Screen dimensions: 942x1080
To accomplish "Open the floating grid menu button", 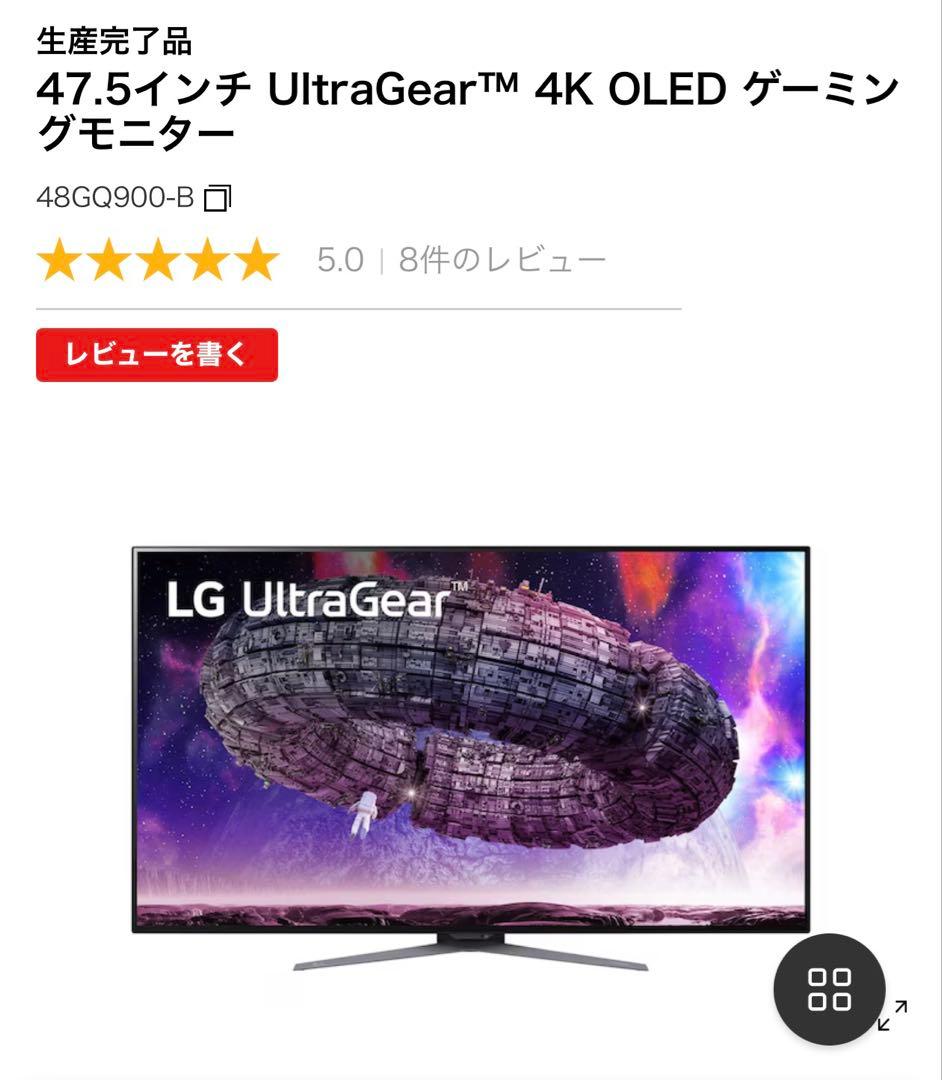I will (x=829, y=989).
